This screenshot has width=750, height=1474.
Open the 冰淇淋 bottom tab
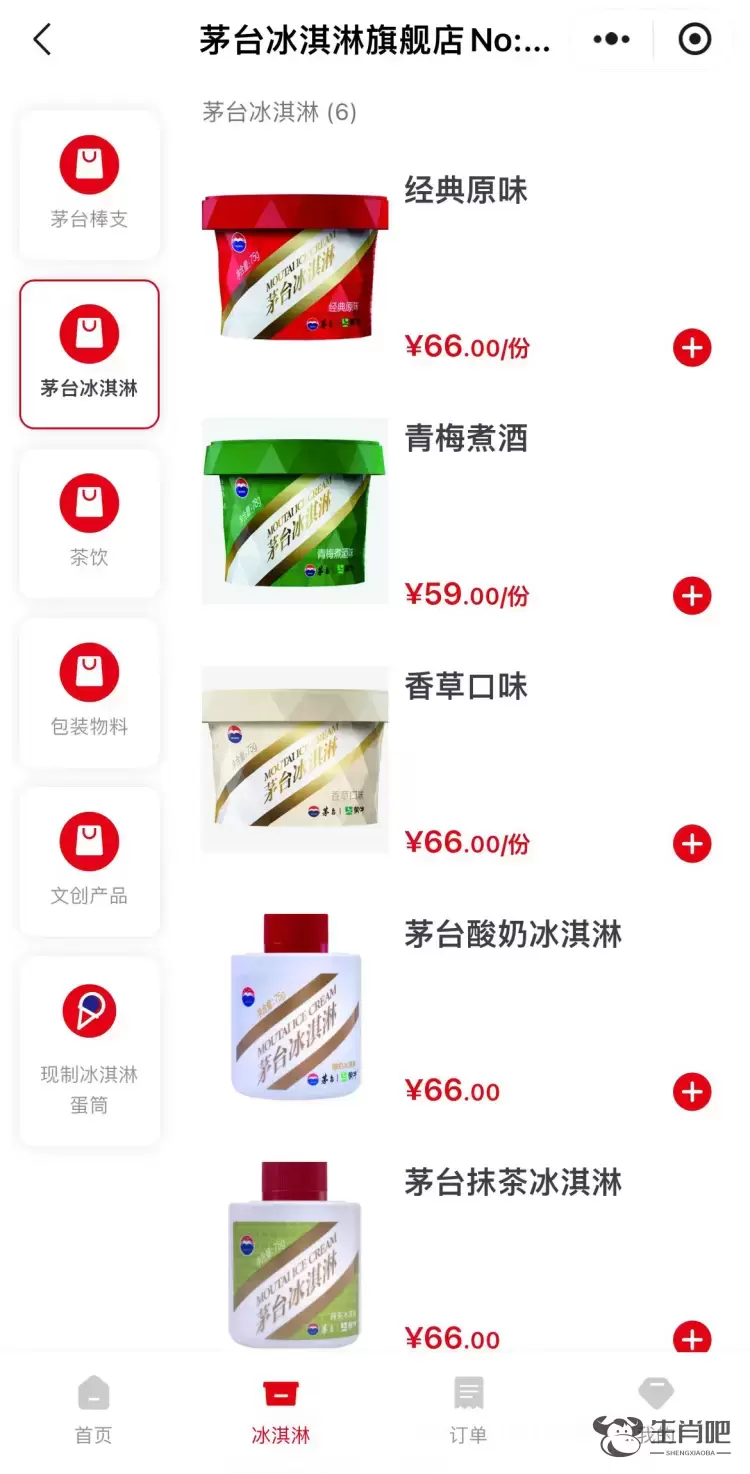281,1410
